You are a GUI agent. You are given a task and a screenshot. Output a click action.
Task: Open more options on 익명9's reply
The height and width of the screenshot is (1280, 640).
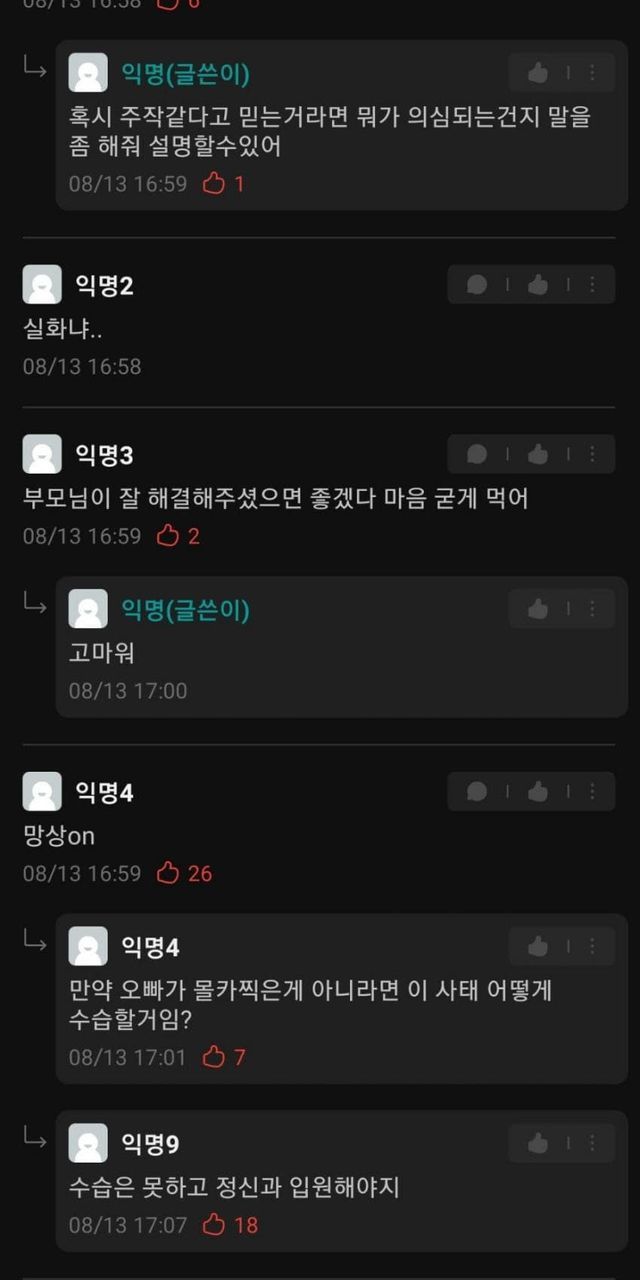coord(592,1143)
